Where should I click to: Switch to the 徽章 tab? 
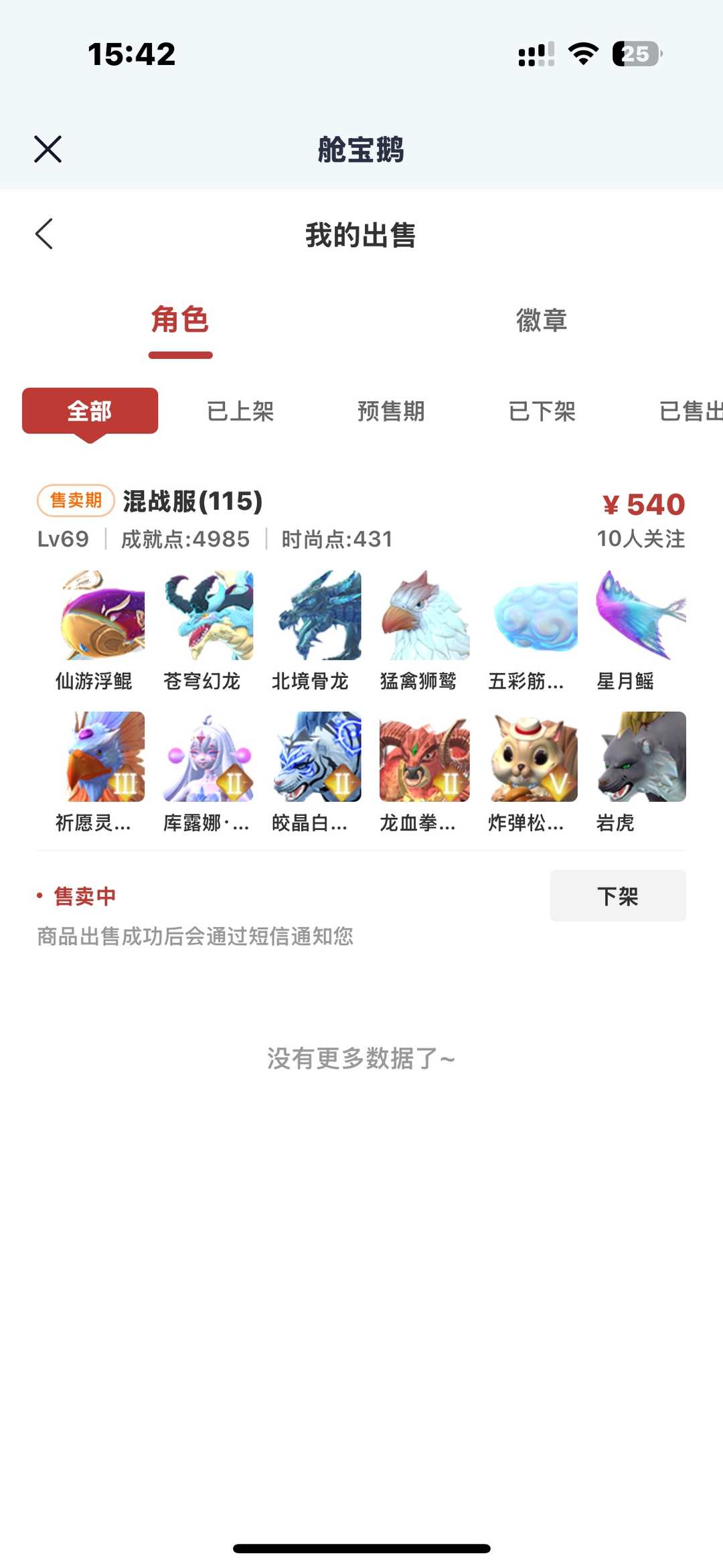point(541,321)
